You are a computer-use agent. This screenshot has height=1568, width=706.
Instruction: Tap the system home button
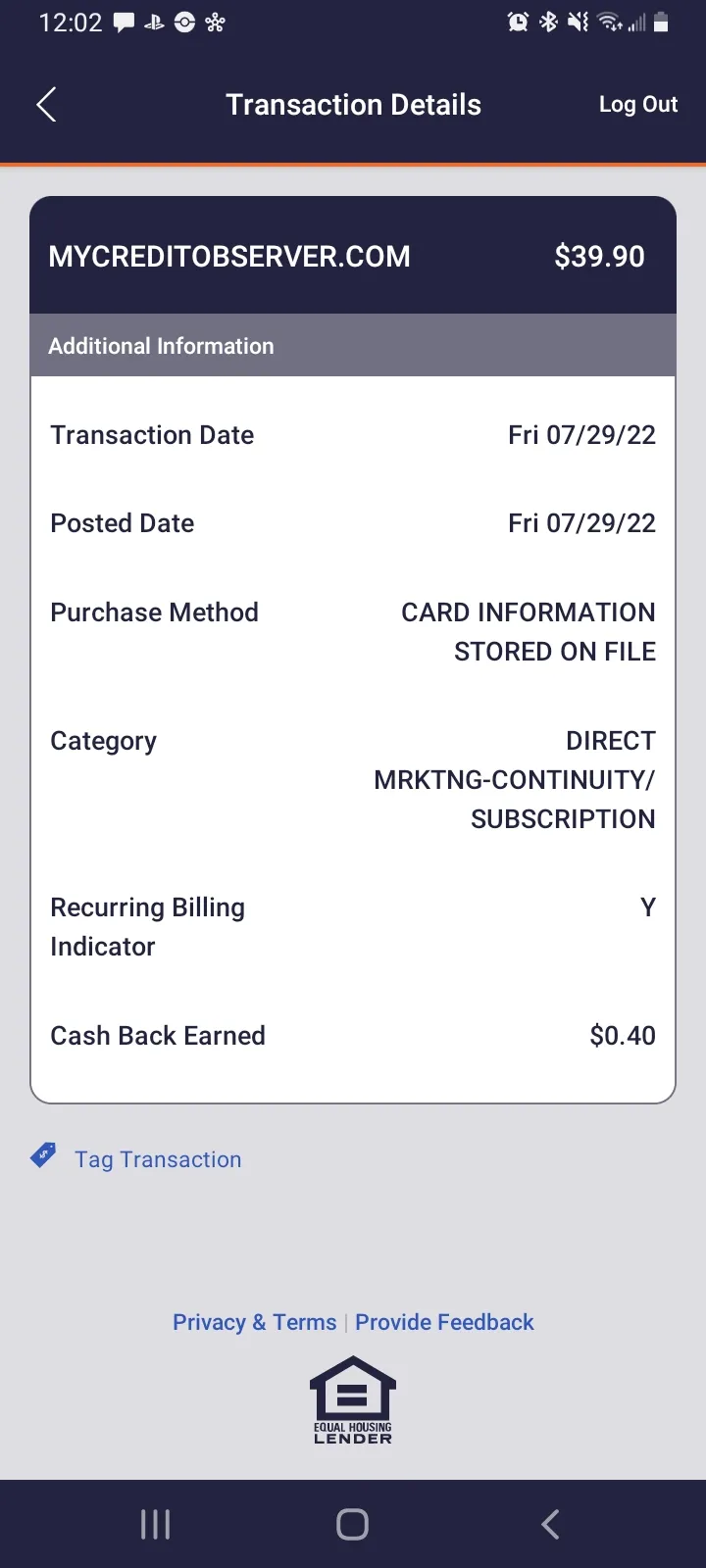(x=352, y=1524)
